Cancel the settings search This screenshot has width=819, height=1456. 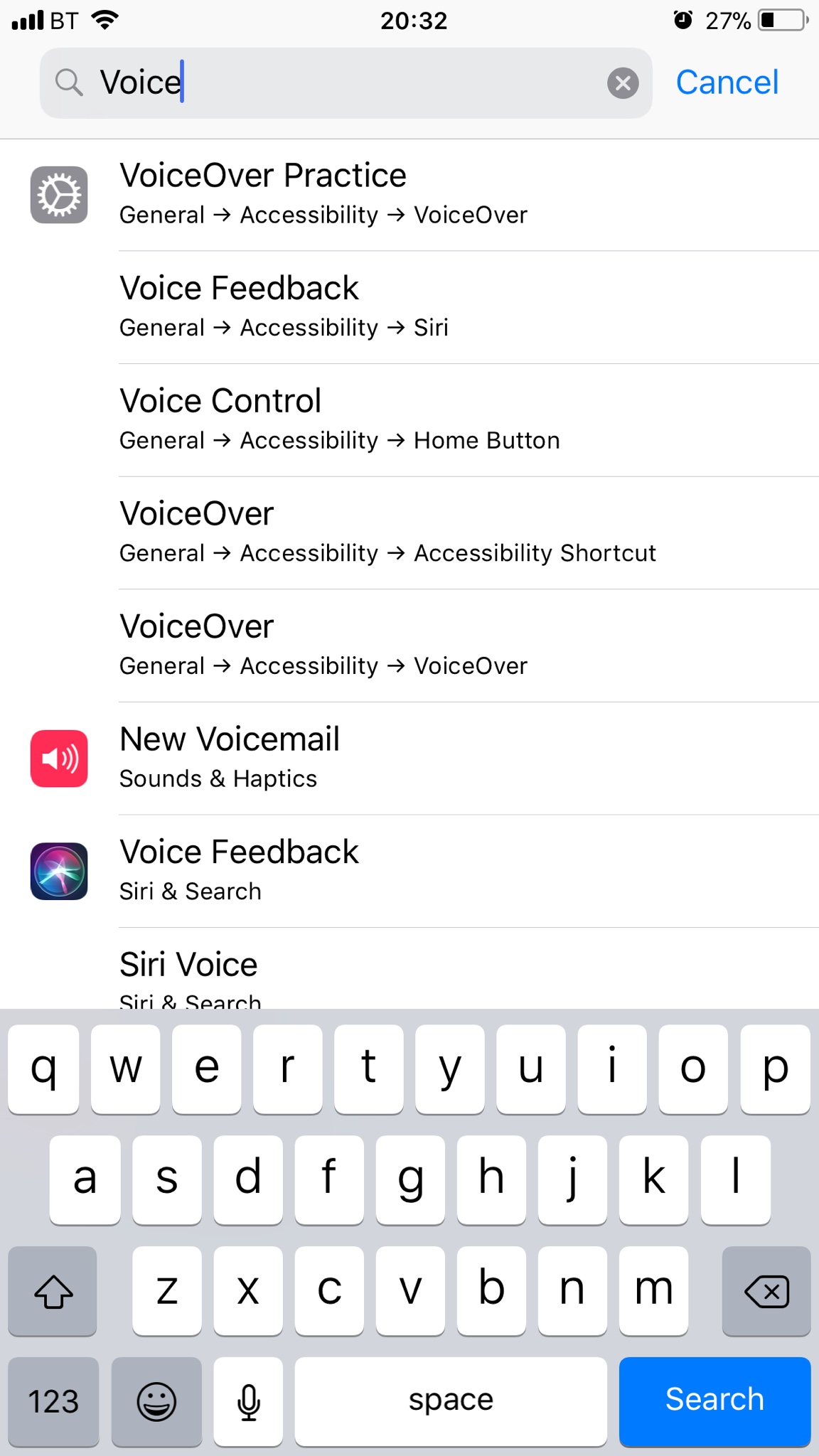coord(727,82)
